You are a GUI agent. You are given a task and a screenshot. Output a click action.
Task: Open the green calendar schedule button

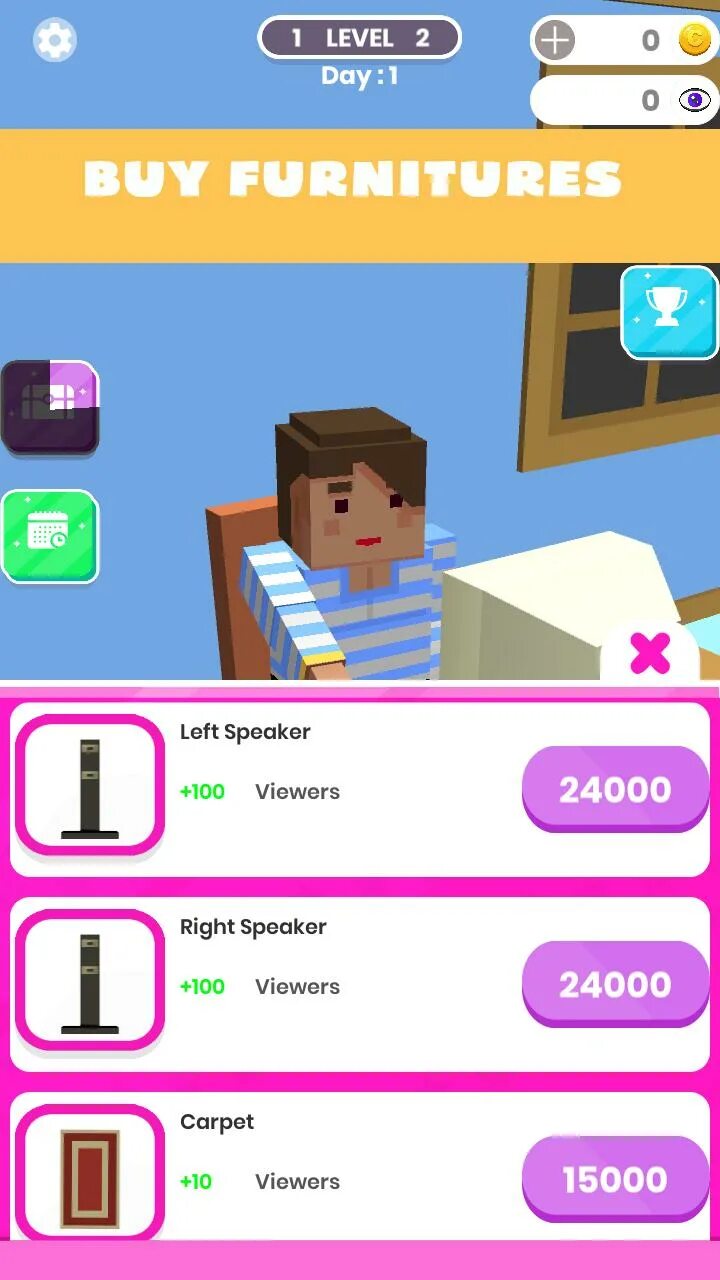coord(50,535)
